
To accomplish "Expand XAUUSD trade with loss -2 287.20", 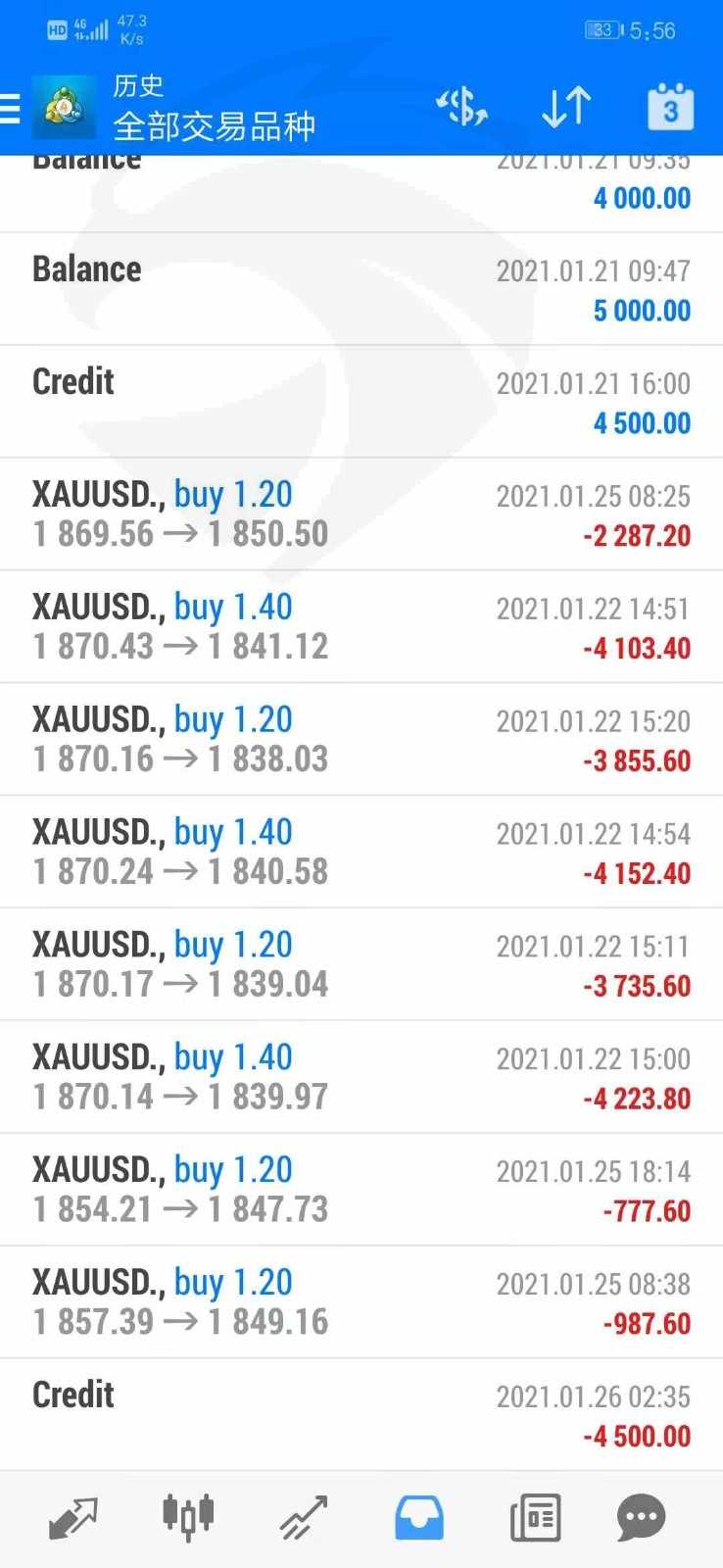I will (x=361, y=514).
